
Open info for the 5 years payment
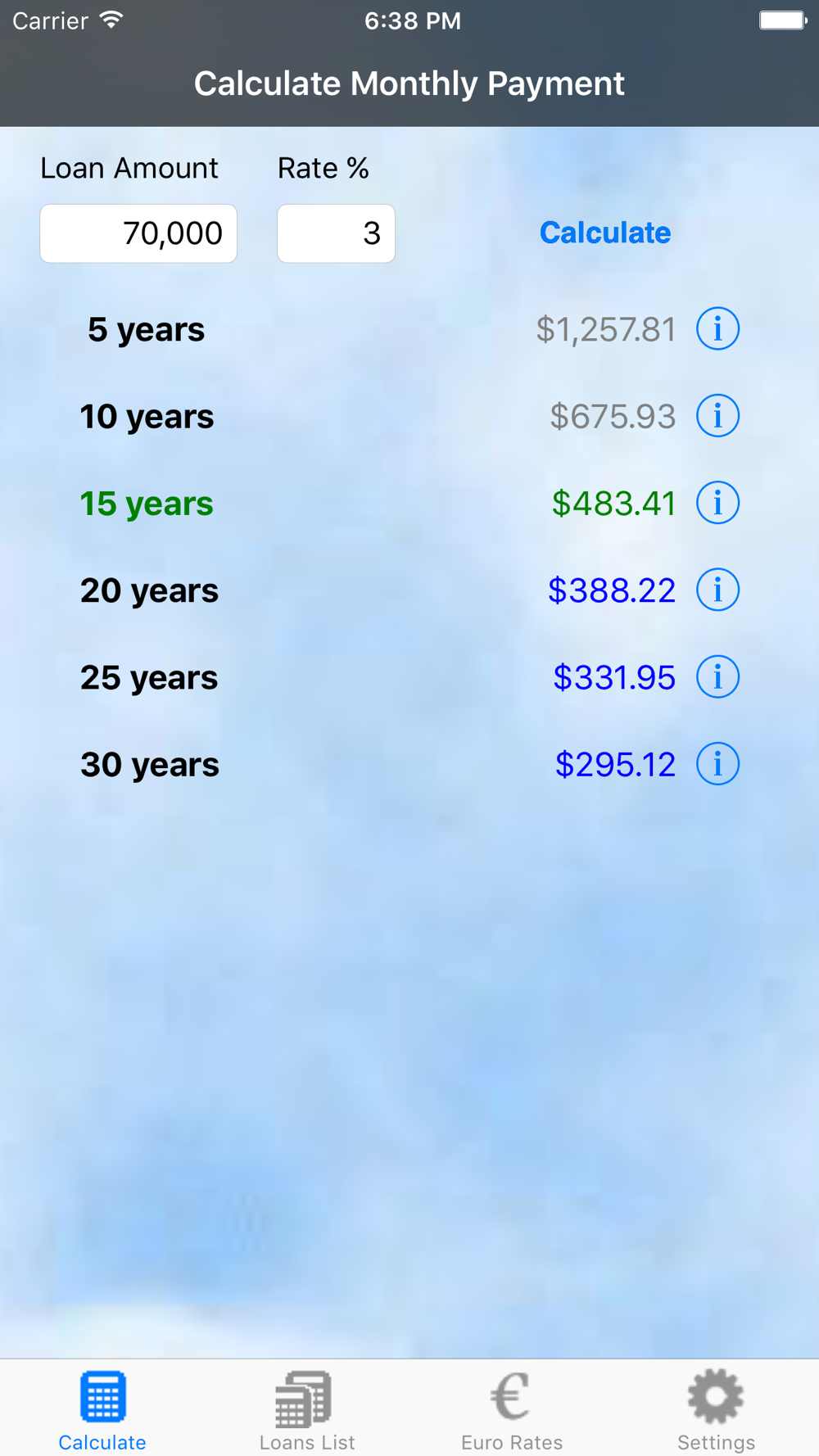click(x=718, y=329)
